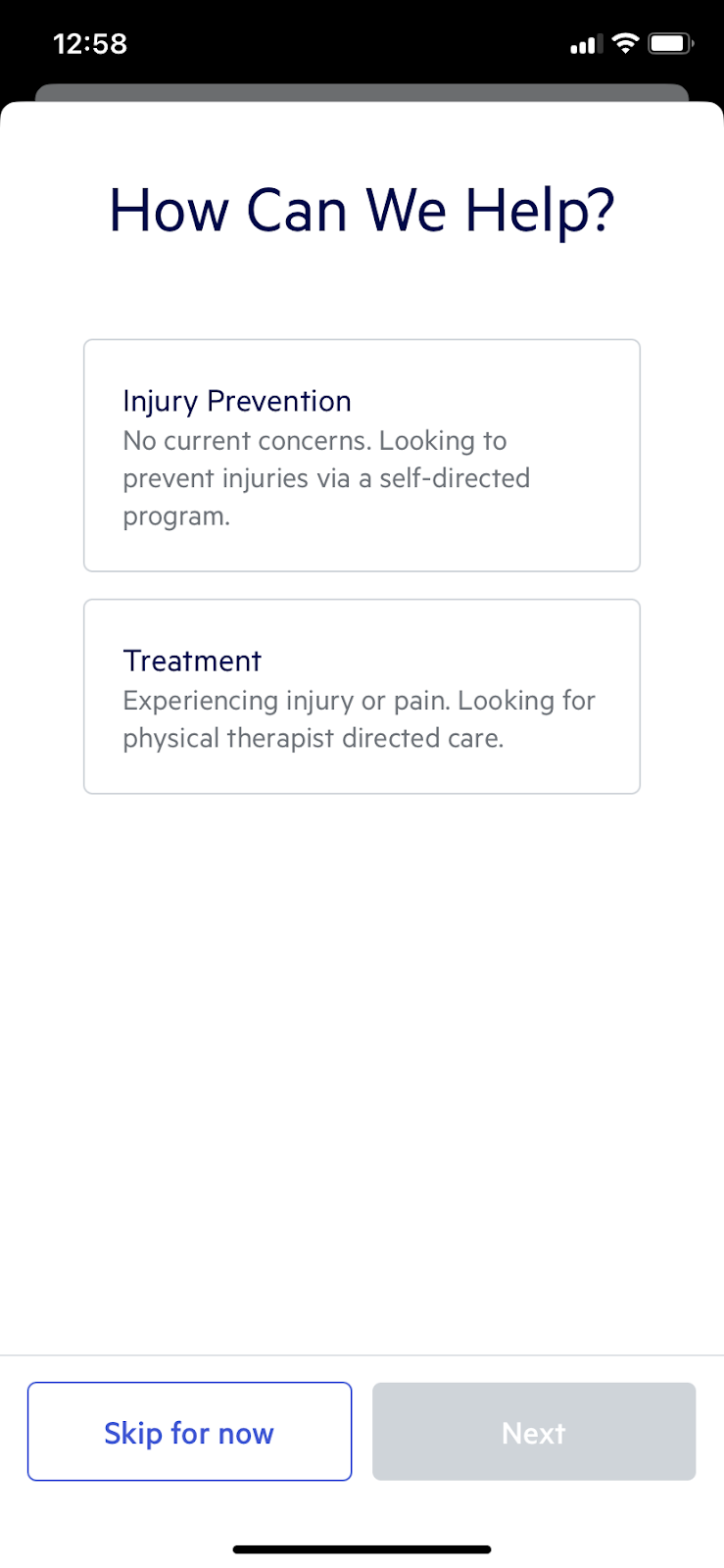Viewport: 724px width, 1568px height.
Task: Tap Skip for now
Action: pos(189,1432)
